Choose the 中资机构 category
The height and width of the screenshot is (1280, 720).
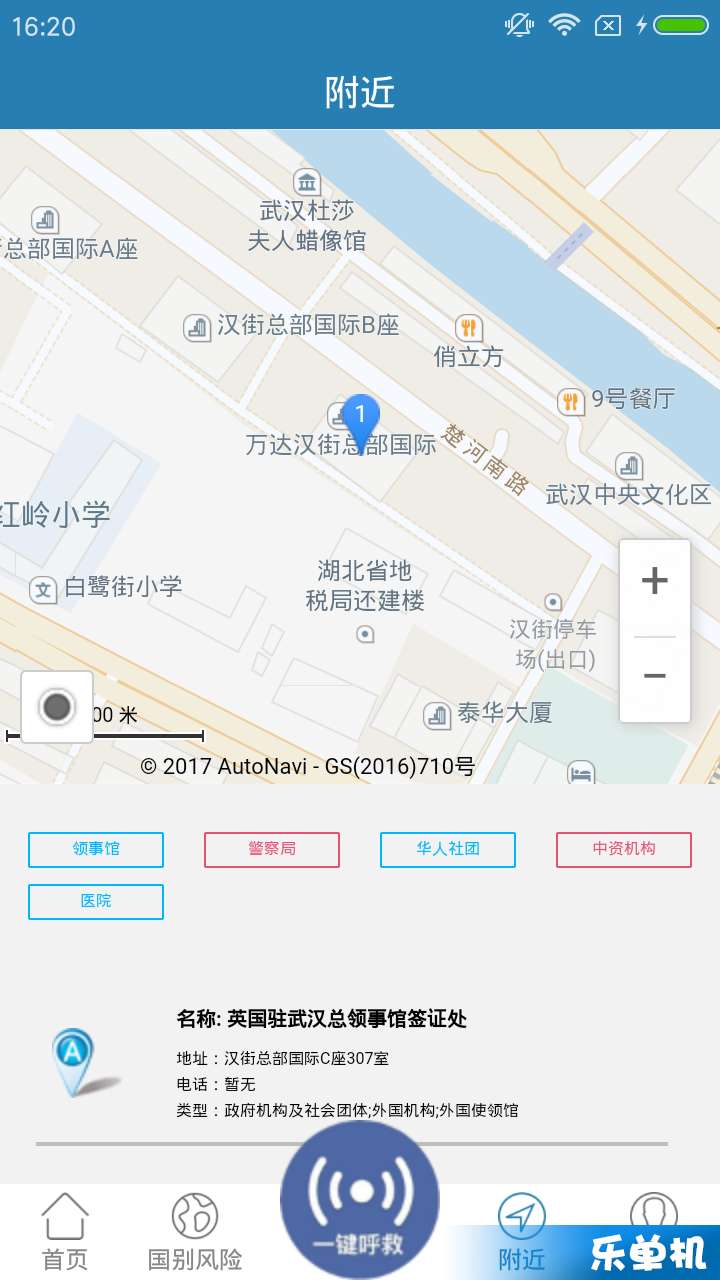coord(624,849)
